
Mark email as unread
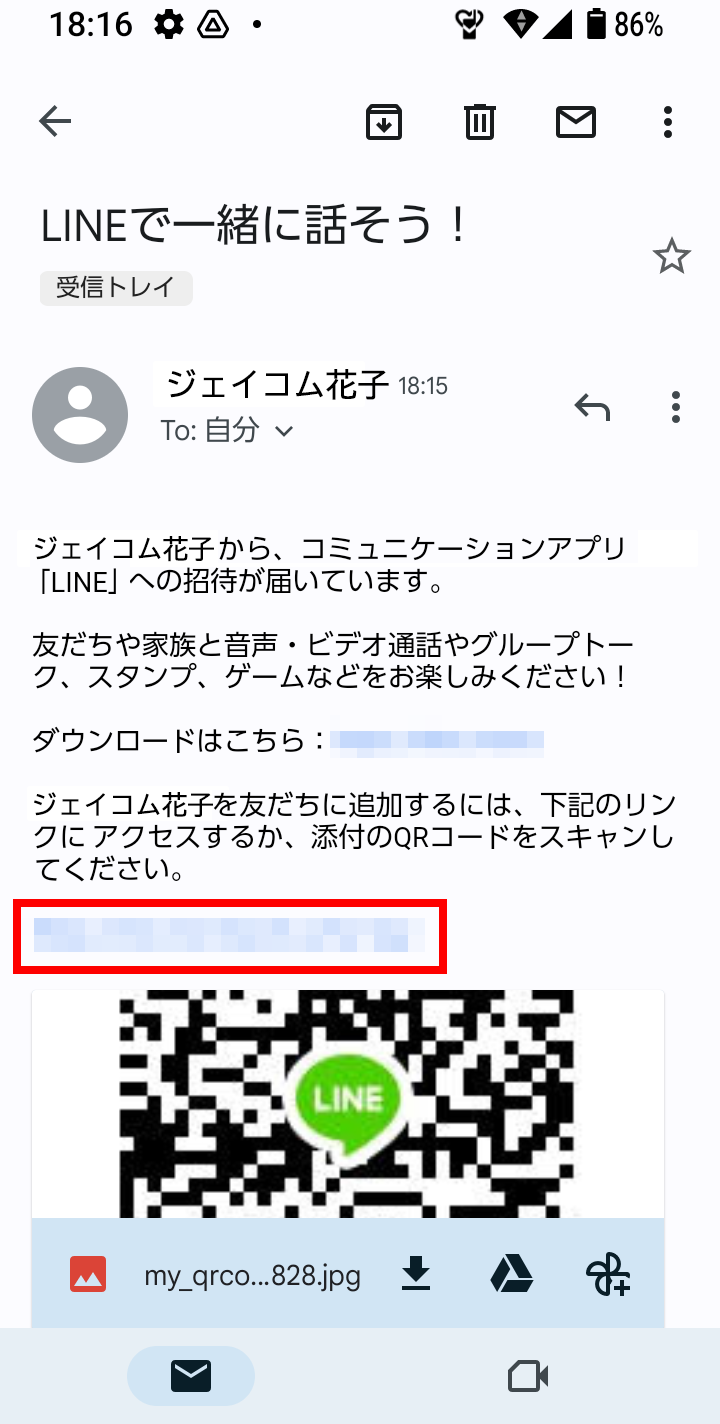[x=576, y=122]
